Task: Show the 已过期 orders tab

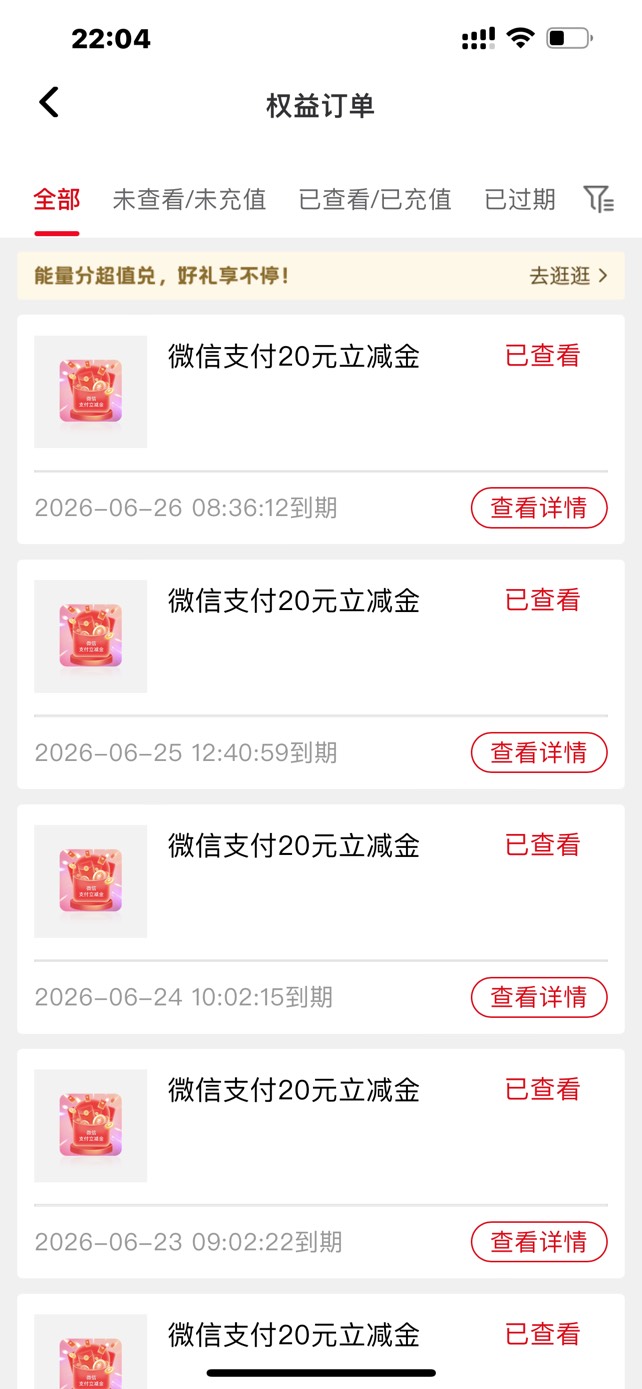Action: pos(519,199)
